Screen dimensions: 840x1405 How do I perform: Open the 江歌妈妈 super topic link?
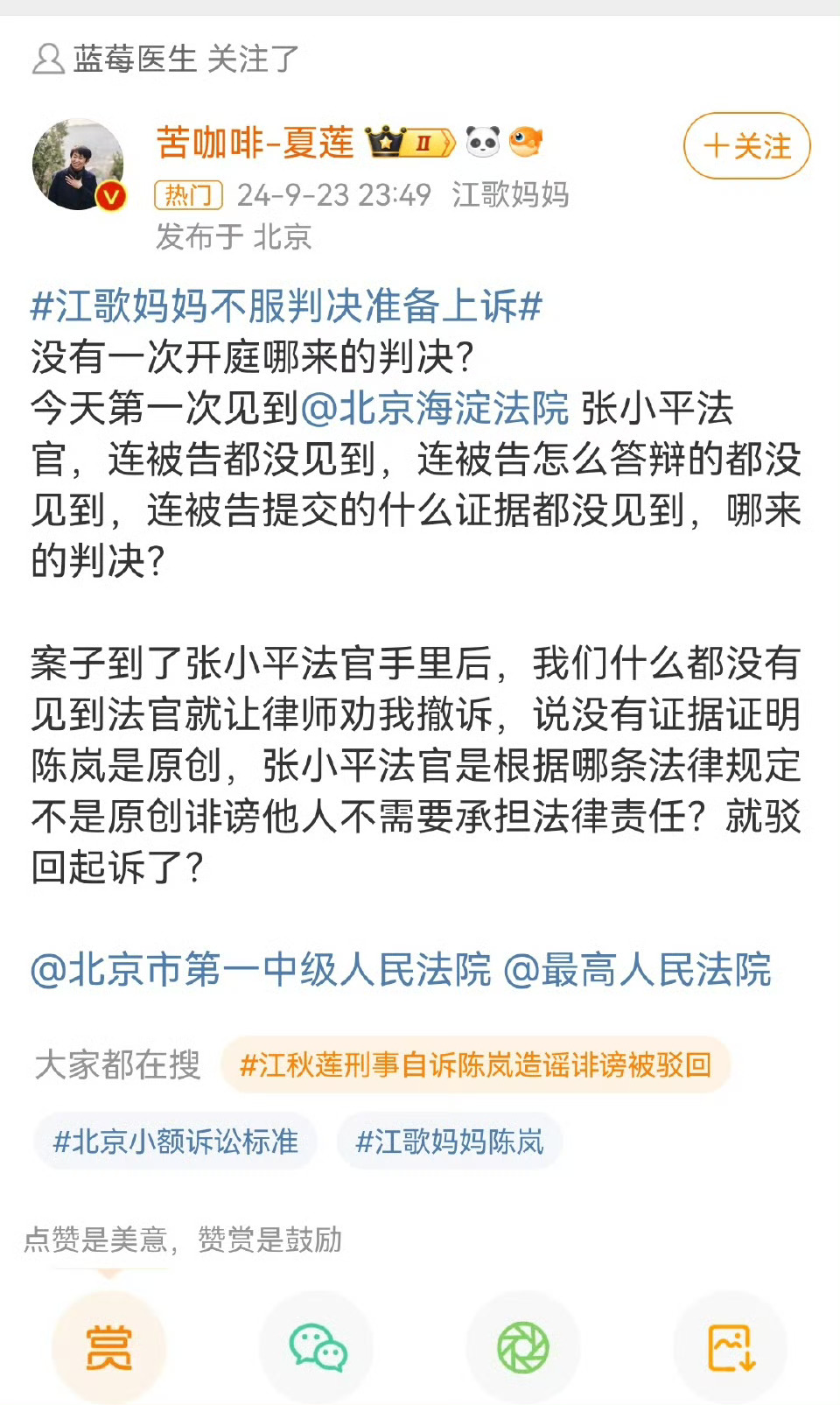point(510,195)
